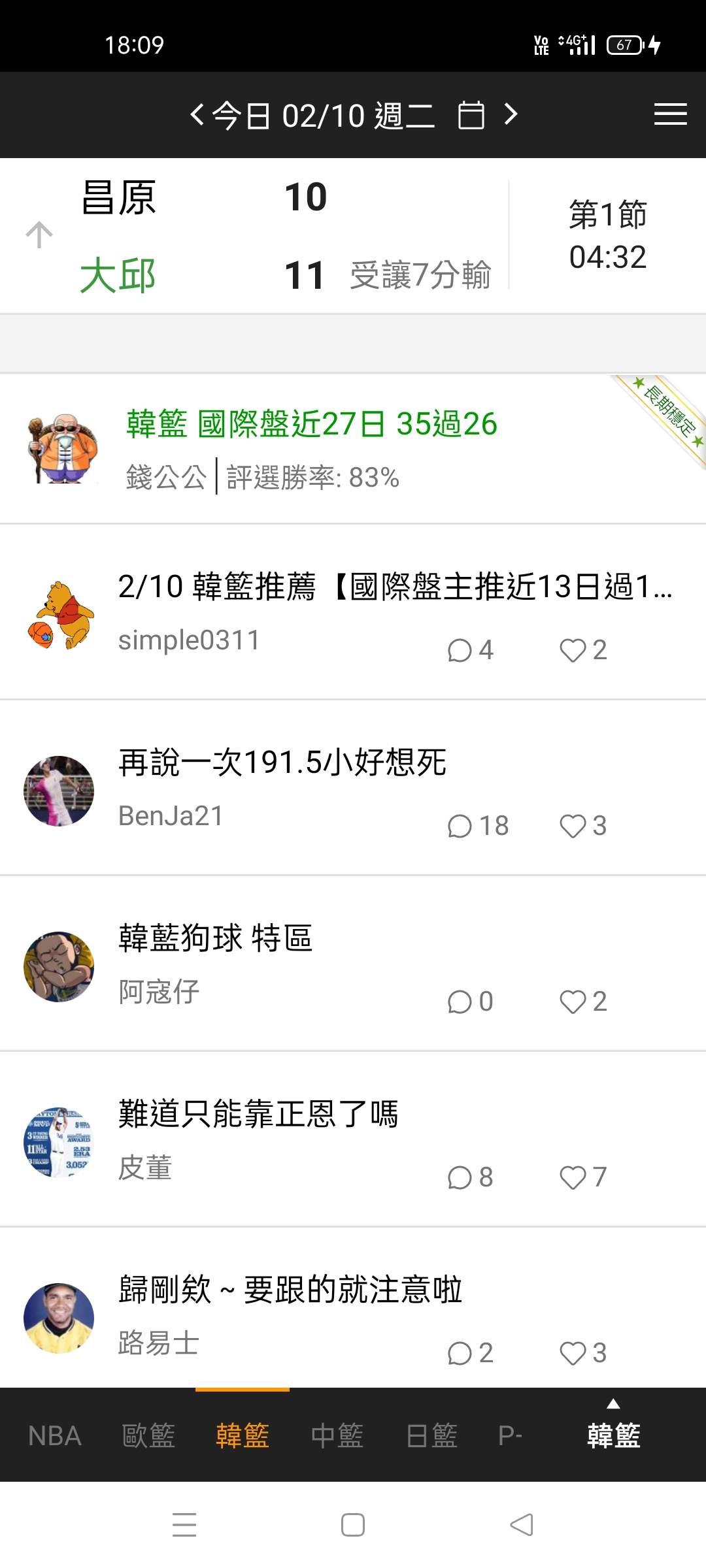This screenshot has height=1568, width=706.
Task: Select the orange 韓籃 tab
Action: point(243,1436)
